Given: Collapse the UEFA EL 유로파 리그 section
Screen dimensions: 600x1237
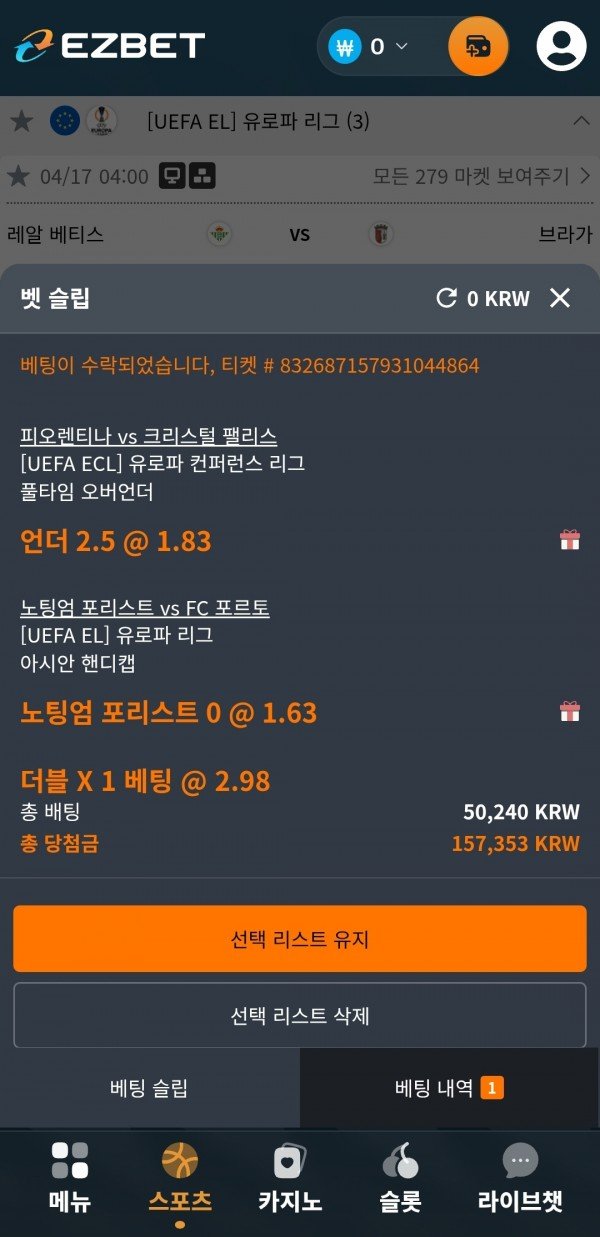Looking at the screenshot, I should pos(581,121).
